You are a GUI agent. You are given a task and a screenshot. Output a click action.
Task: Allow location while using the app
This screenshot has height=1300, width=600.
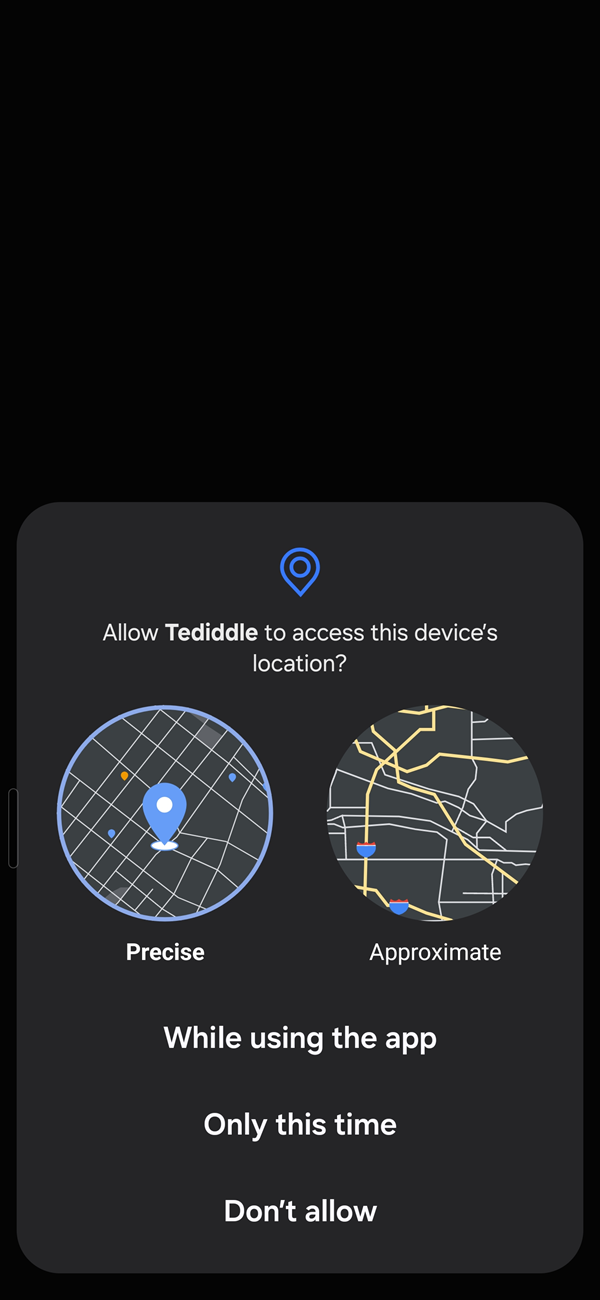tap(300, 1038)
